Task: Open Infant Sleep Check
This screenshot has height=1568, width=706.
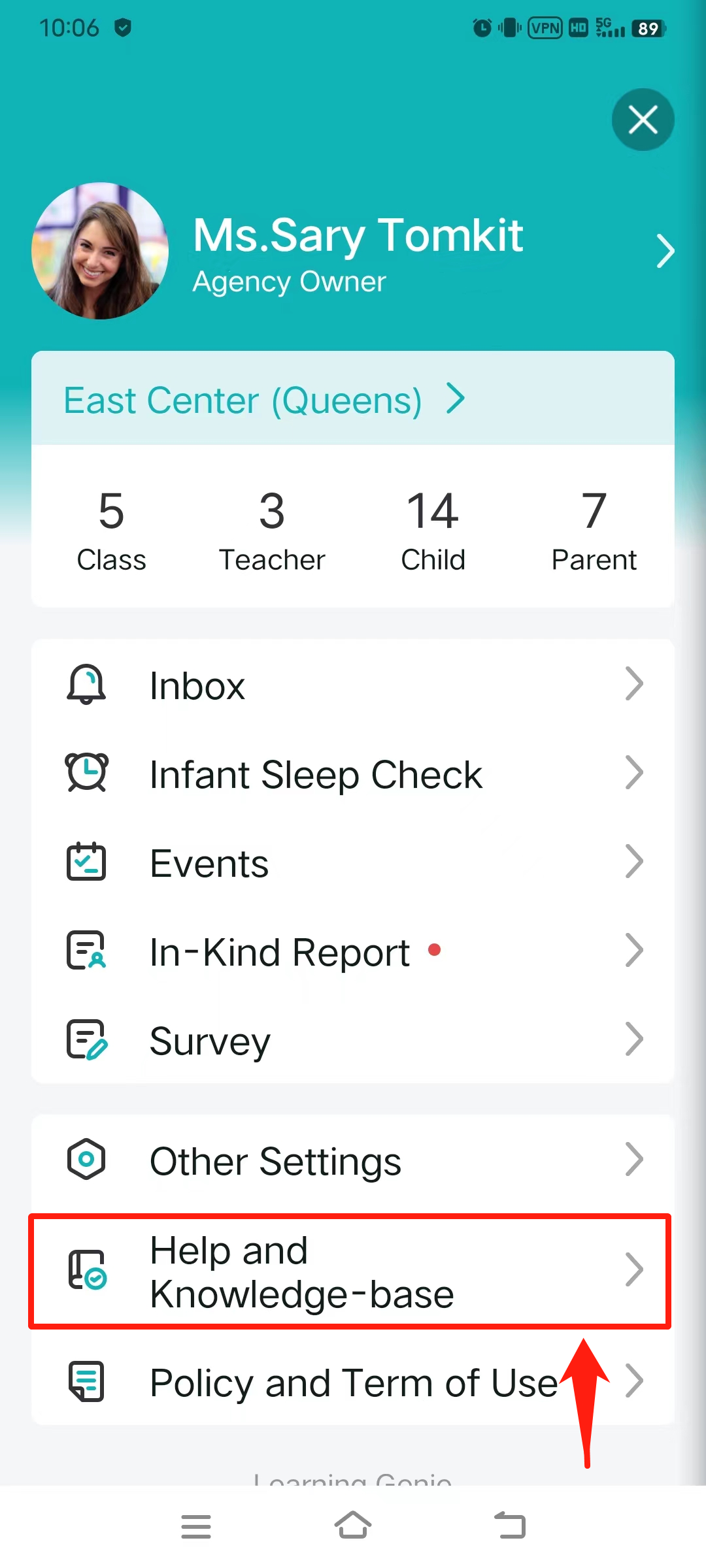Action: 353,774
